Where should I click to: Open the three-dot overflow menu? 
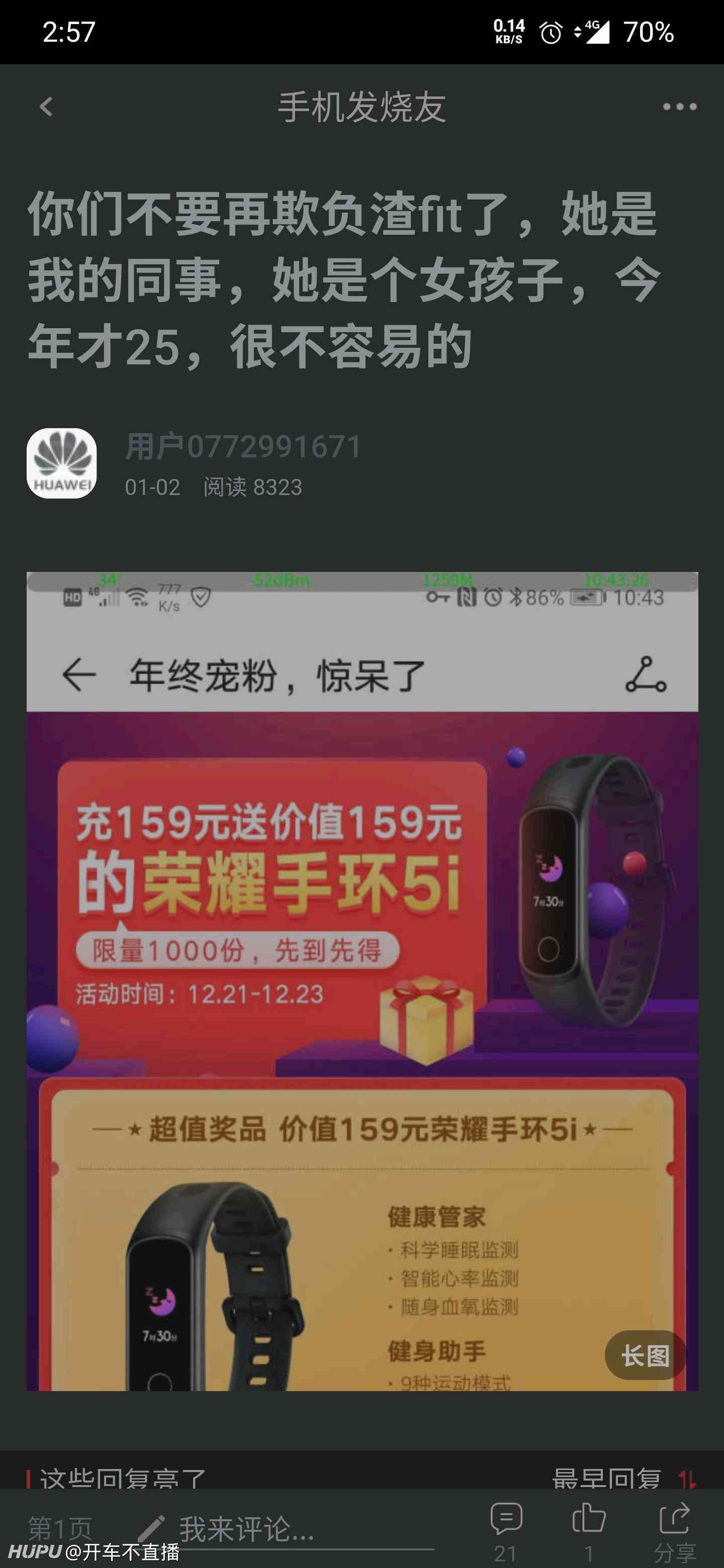680,107
